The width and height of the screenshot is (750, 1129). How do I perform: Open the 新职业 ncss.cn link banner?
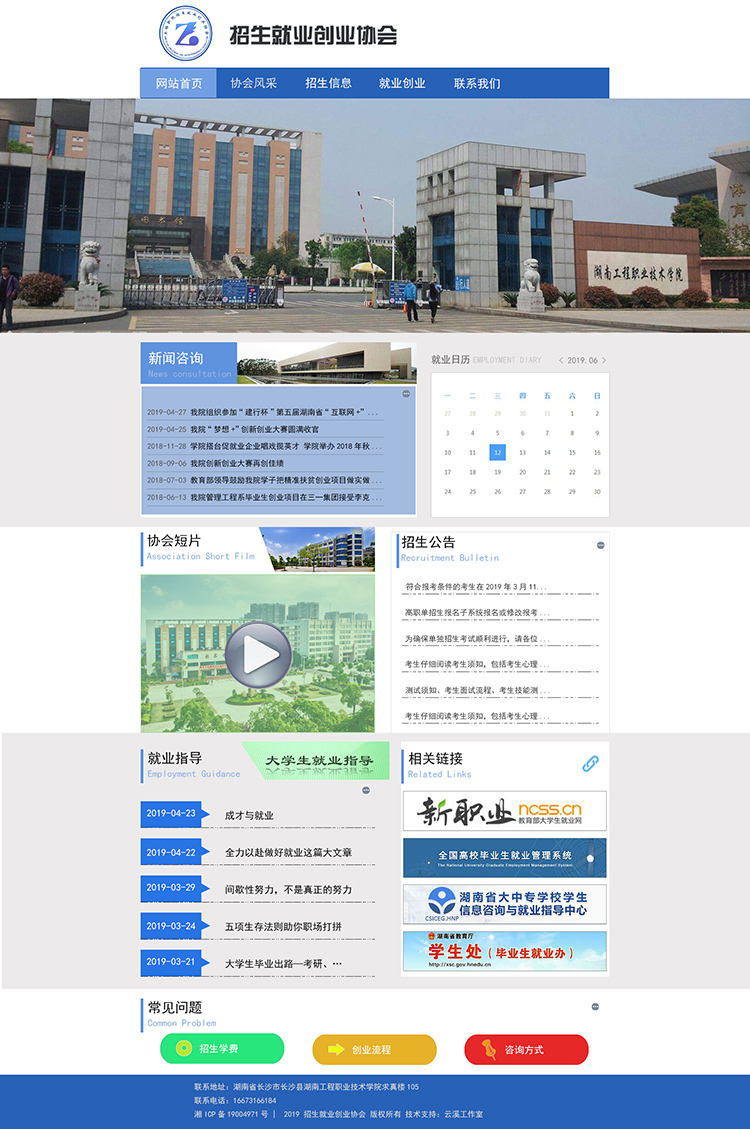click(504, 811)
